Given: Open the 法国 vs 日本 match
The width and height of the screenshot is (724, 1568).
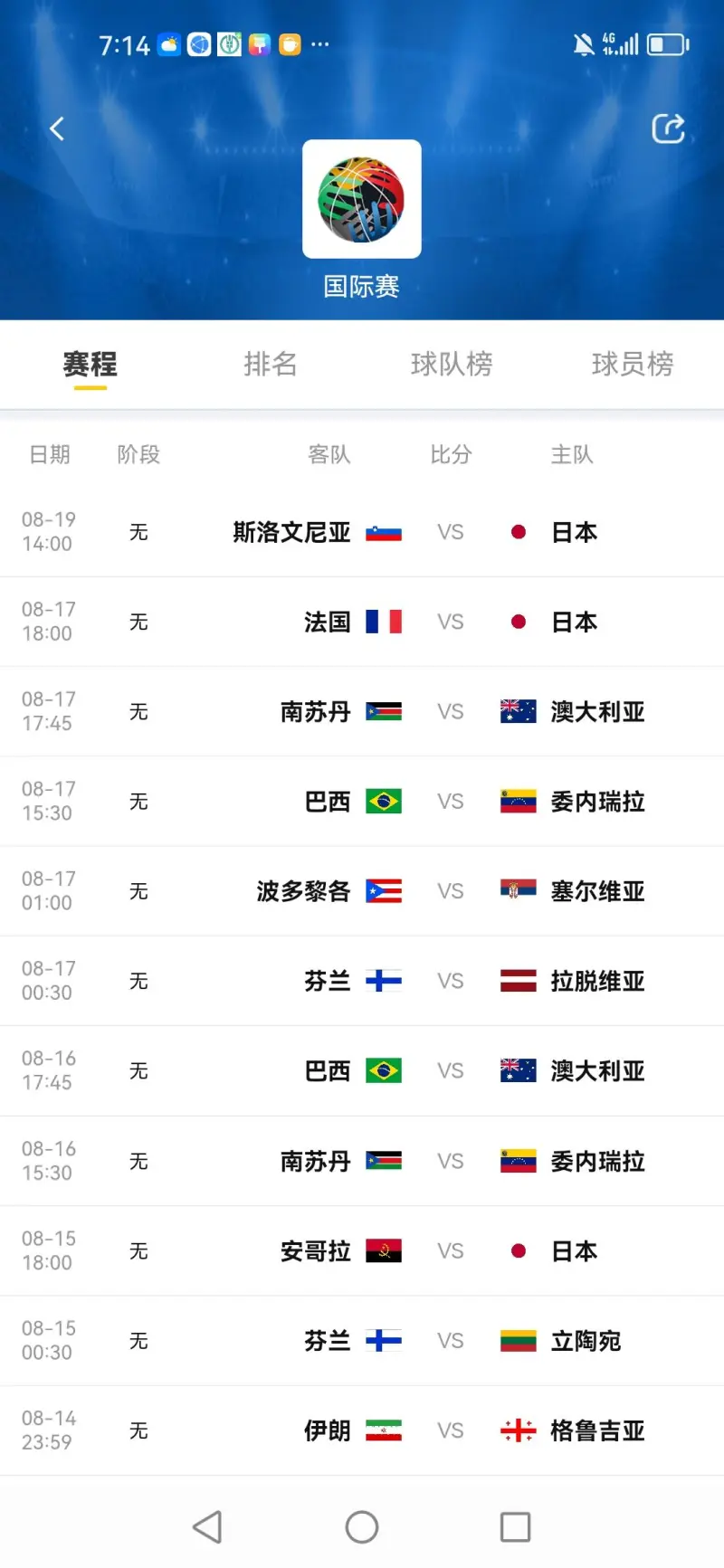Looking at the screenshot, I should coord(362,622).
